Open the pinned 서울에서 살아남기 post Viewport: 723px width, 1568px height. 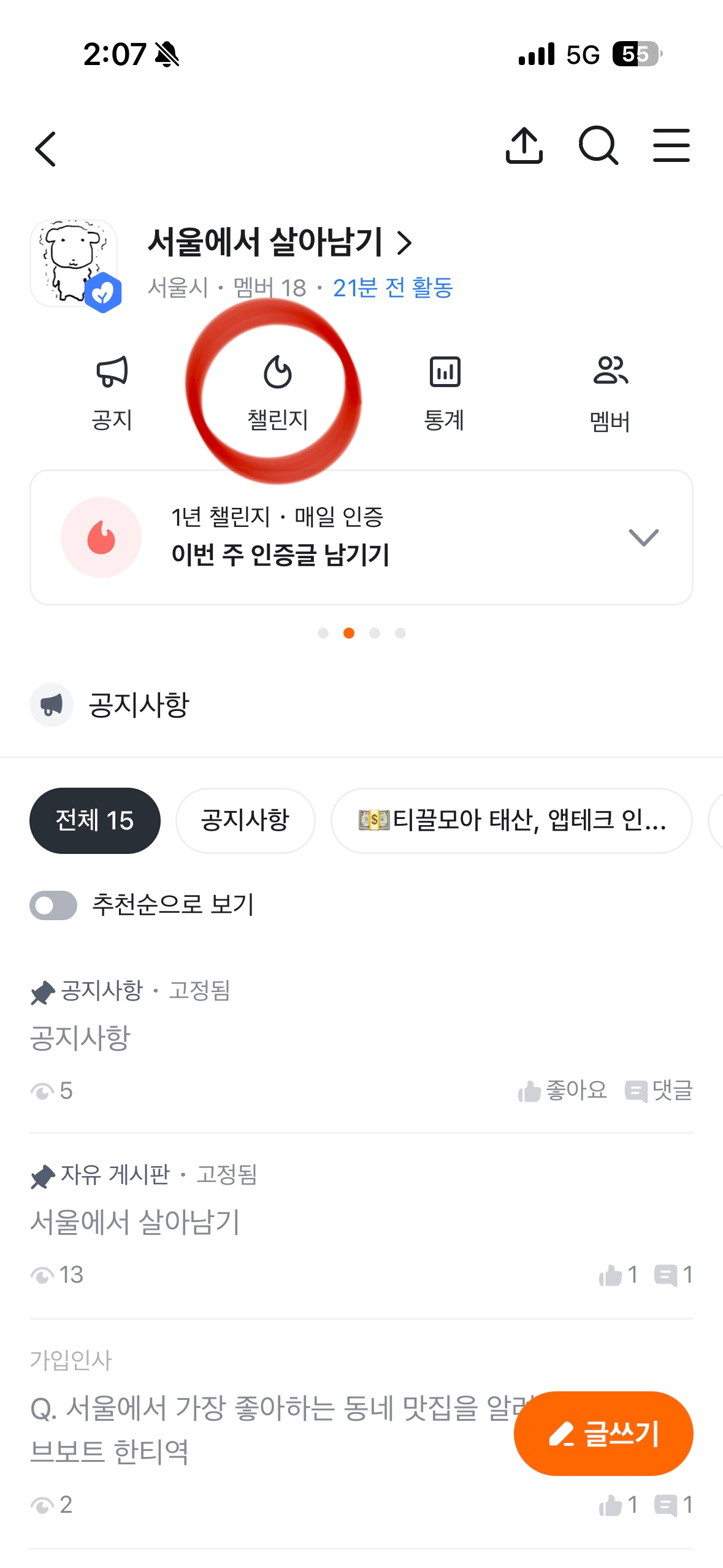pos(135,1221)
